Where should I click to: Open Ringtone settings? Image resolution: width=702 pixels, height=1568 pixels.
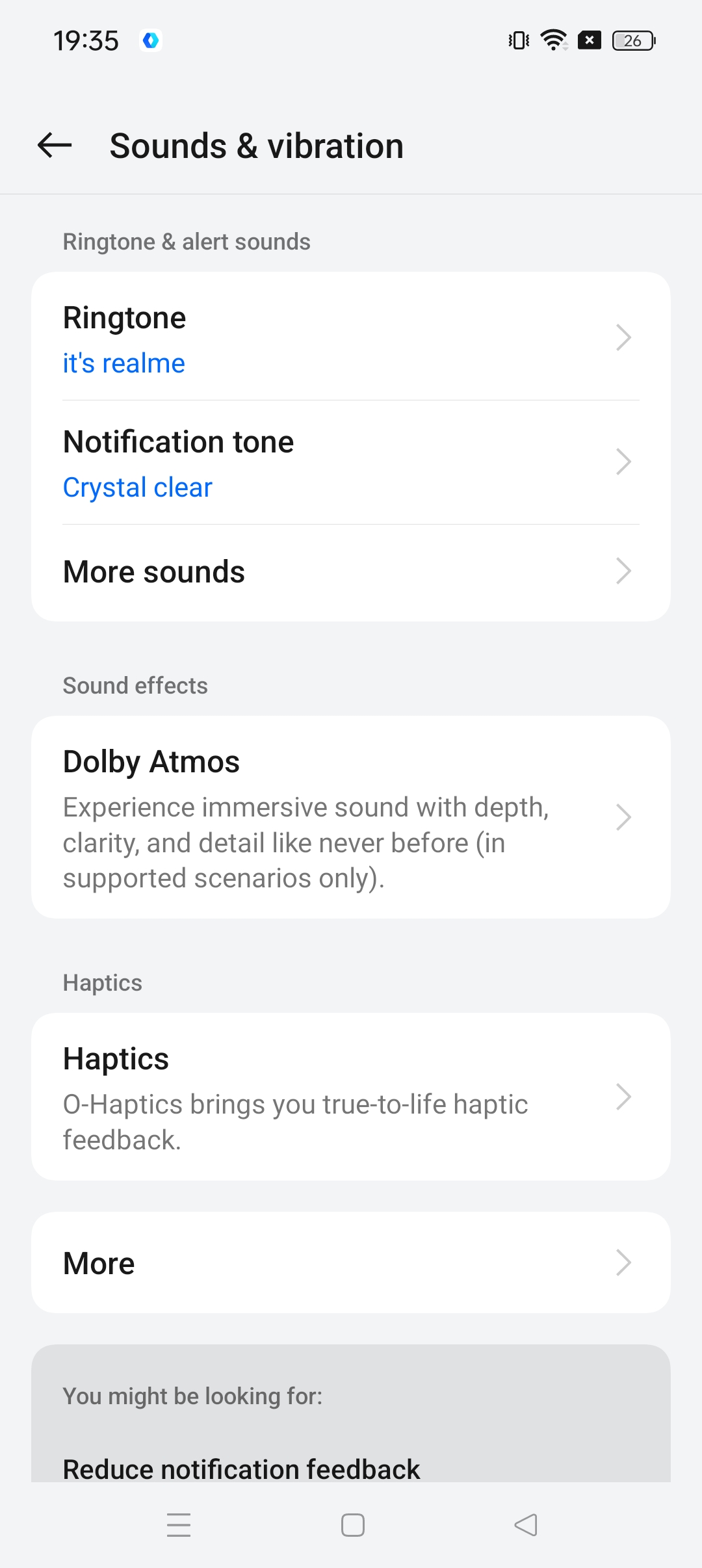pyautogui.click(x=351, y=338)
